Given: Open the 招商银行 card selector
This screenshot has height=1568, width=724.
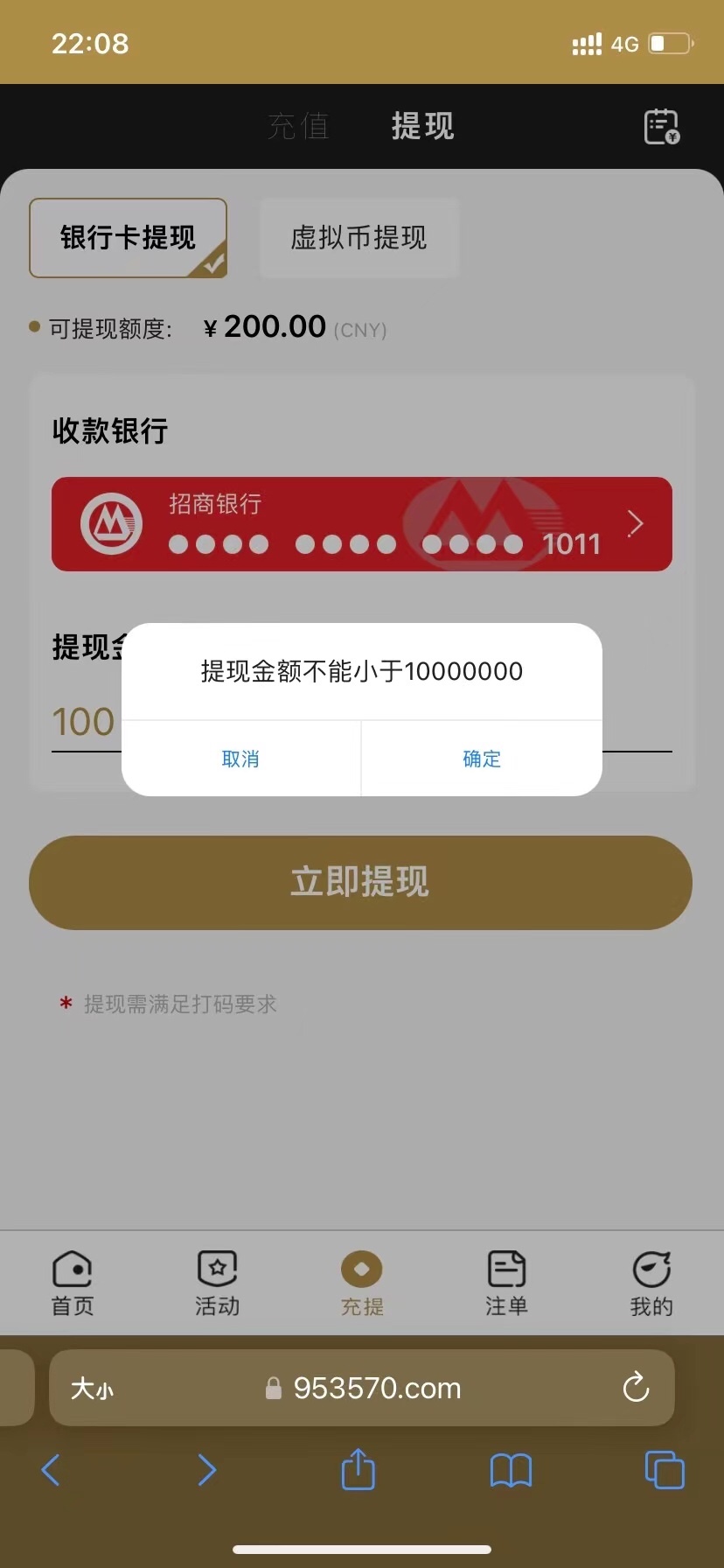Looking at the screenshot, I should [362, 524].
